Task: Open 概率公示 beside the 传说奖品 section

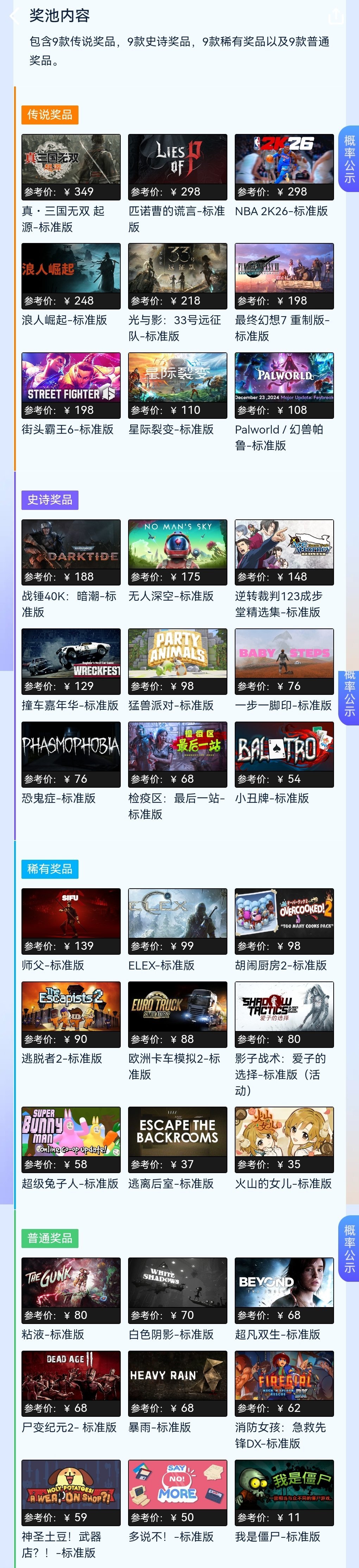Action: [x=349, y=159]
